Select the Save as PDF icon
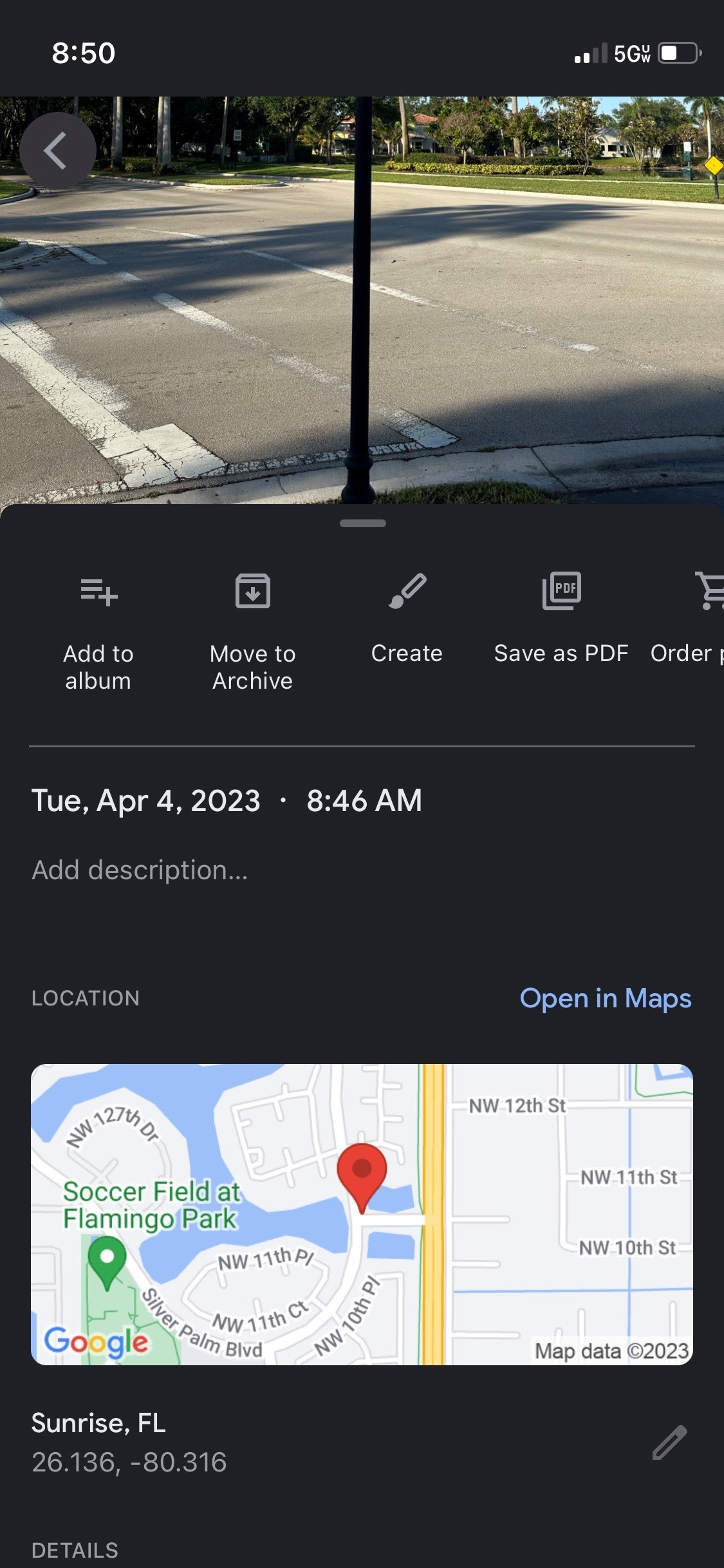The image size is (724, 1568). pyautogui.click(x=561, y=591)
